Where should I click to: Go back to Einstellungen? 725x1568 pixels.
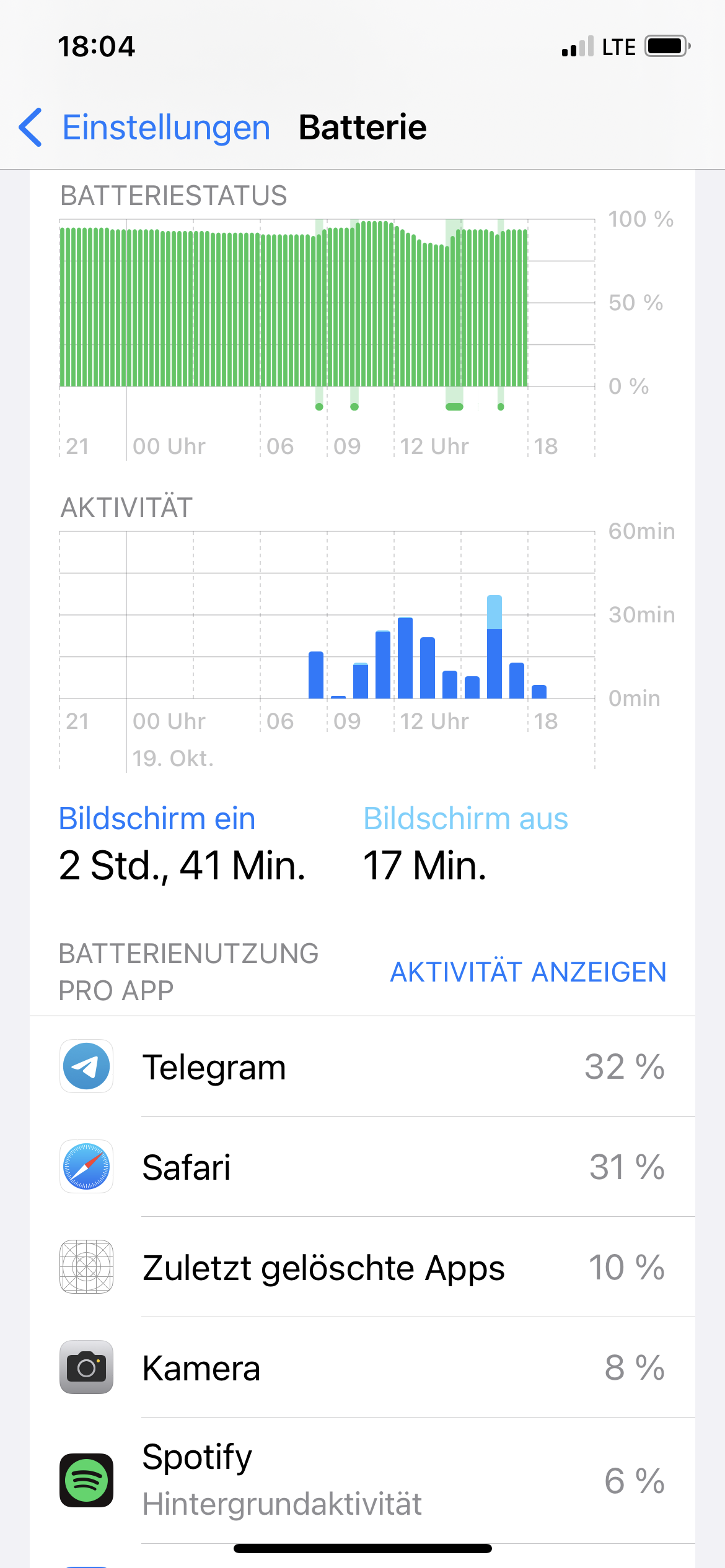click(145, 128)
